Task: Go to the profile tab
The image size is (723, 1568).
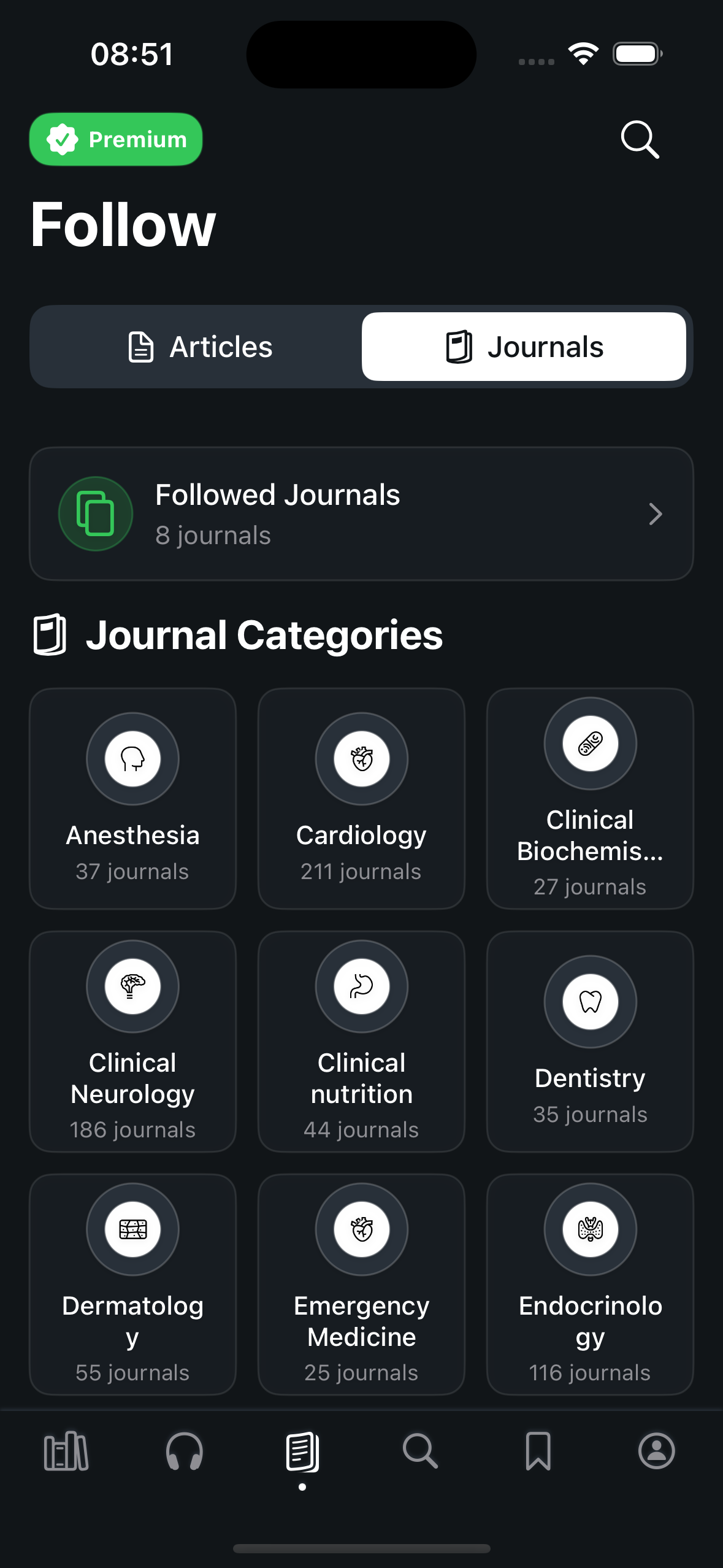Action: tap(657, 1451)
